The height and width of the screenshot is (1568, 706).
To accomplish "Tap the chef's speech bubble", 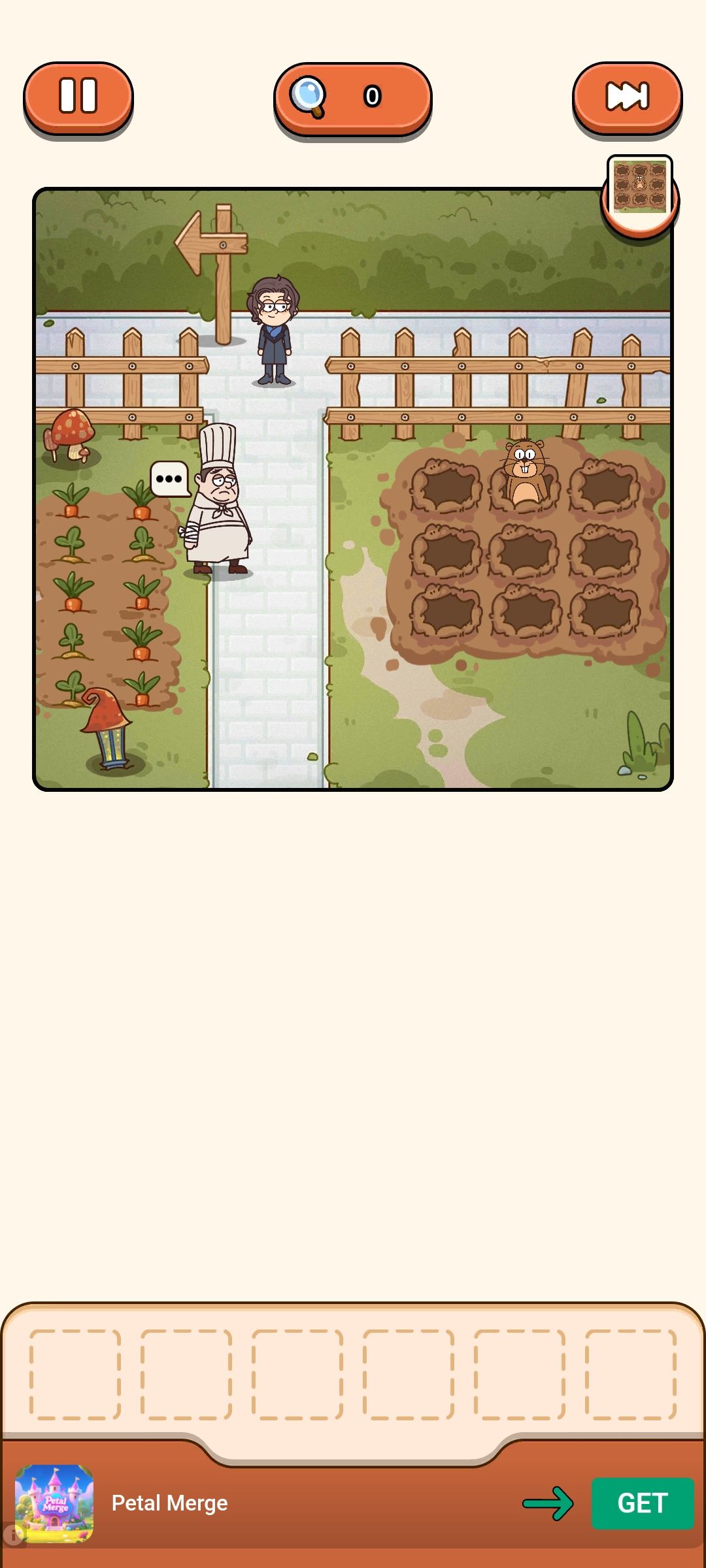I will (x=169, y=479).
